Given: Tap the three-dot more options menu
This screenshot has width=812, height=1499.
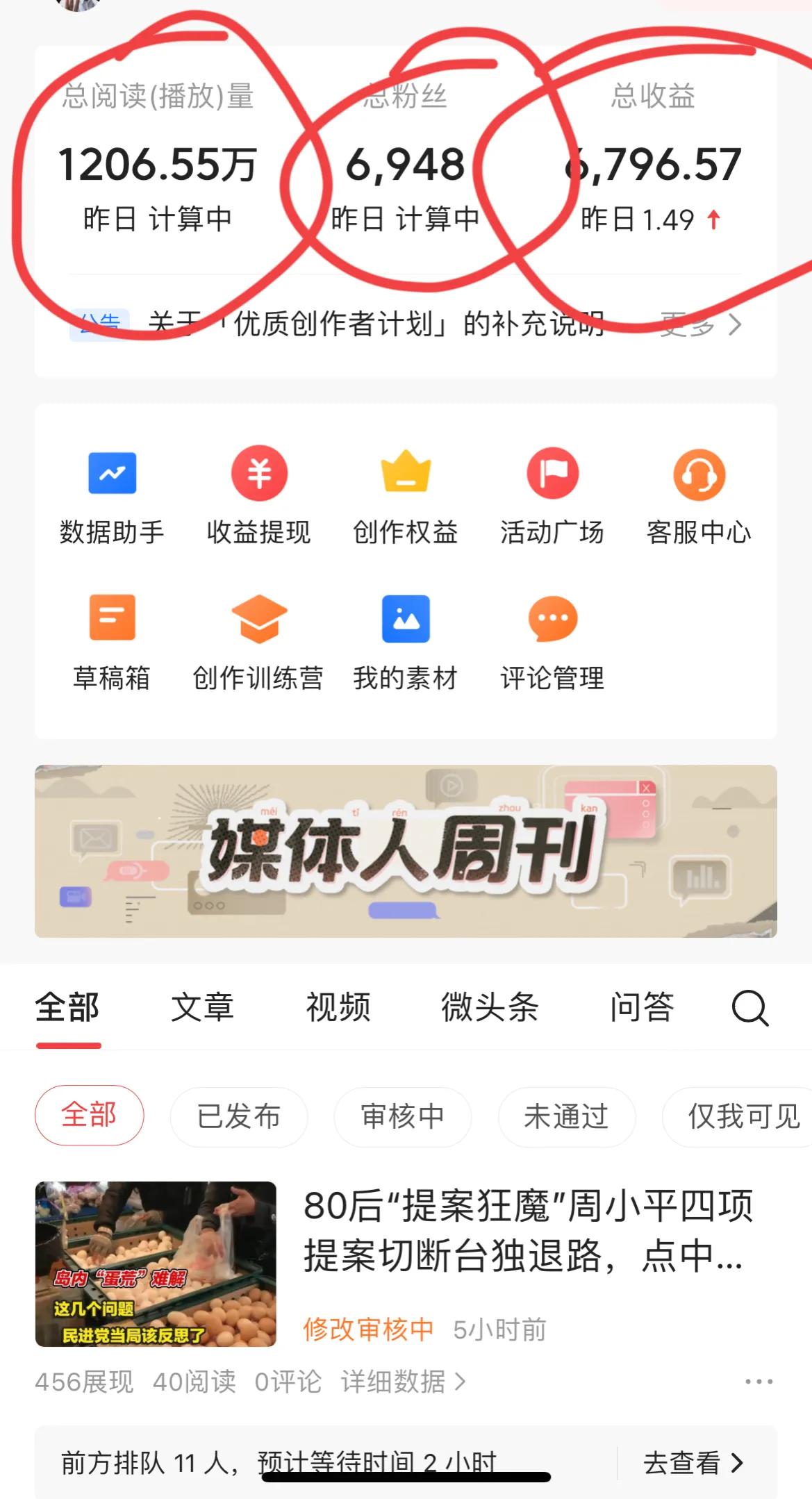Looking at the screenshot, I should (757, 1381).
